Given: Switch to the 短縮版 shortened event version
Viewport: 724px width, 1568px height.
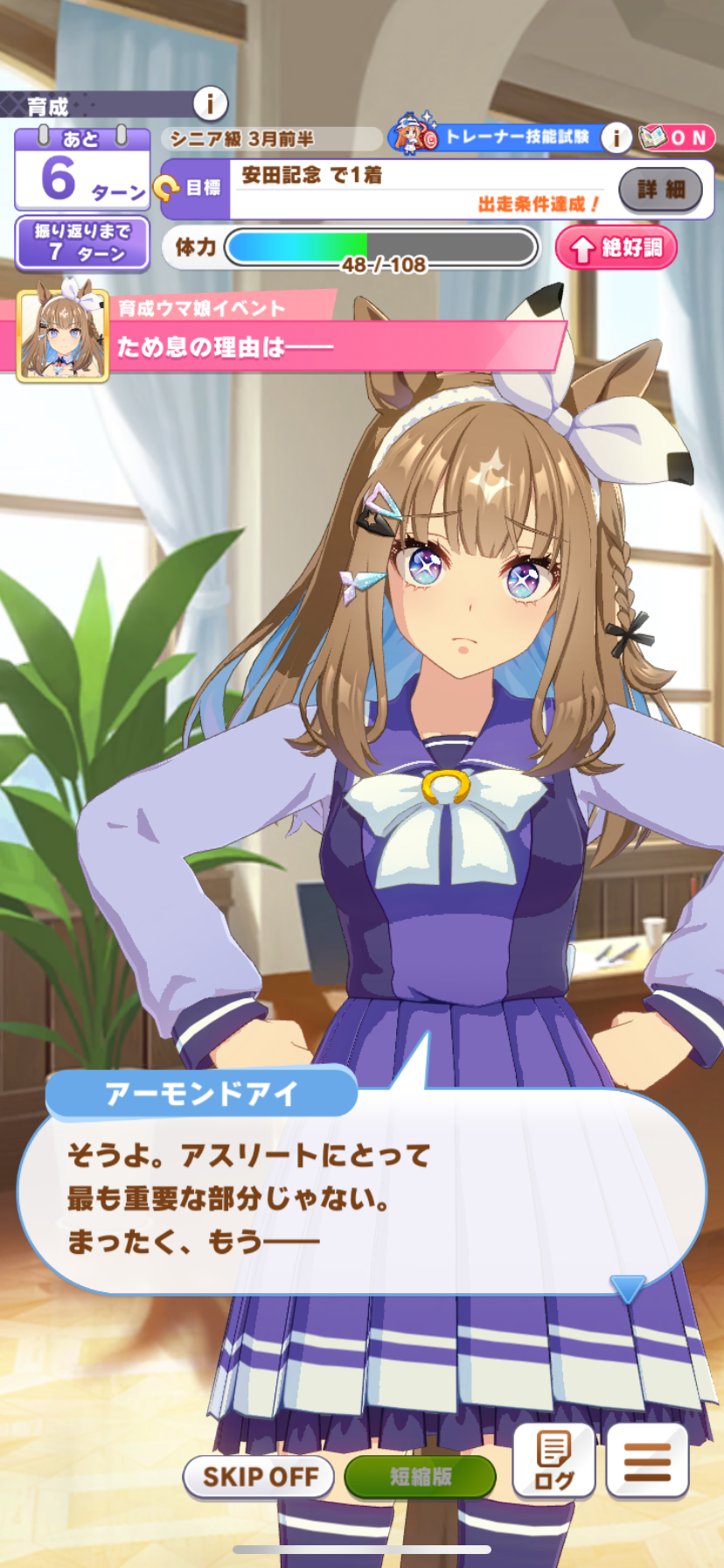Looking at the screenshot, I should point(421,1477).
